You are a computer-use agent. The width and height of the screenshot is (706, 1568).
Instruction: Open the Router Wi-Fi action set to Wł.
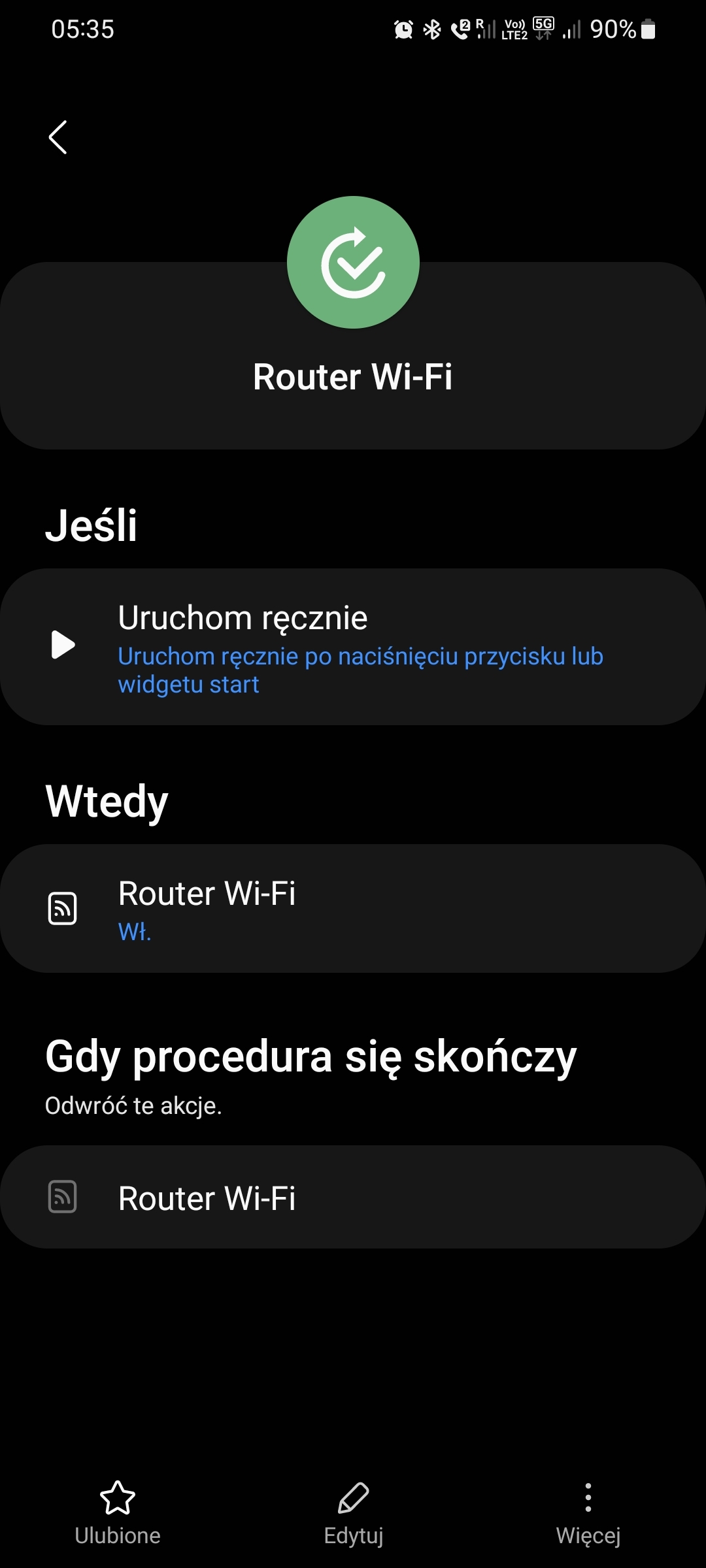[x=353, y=909]
